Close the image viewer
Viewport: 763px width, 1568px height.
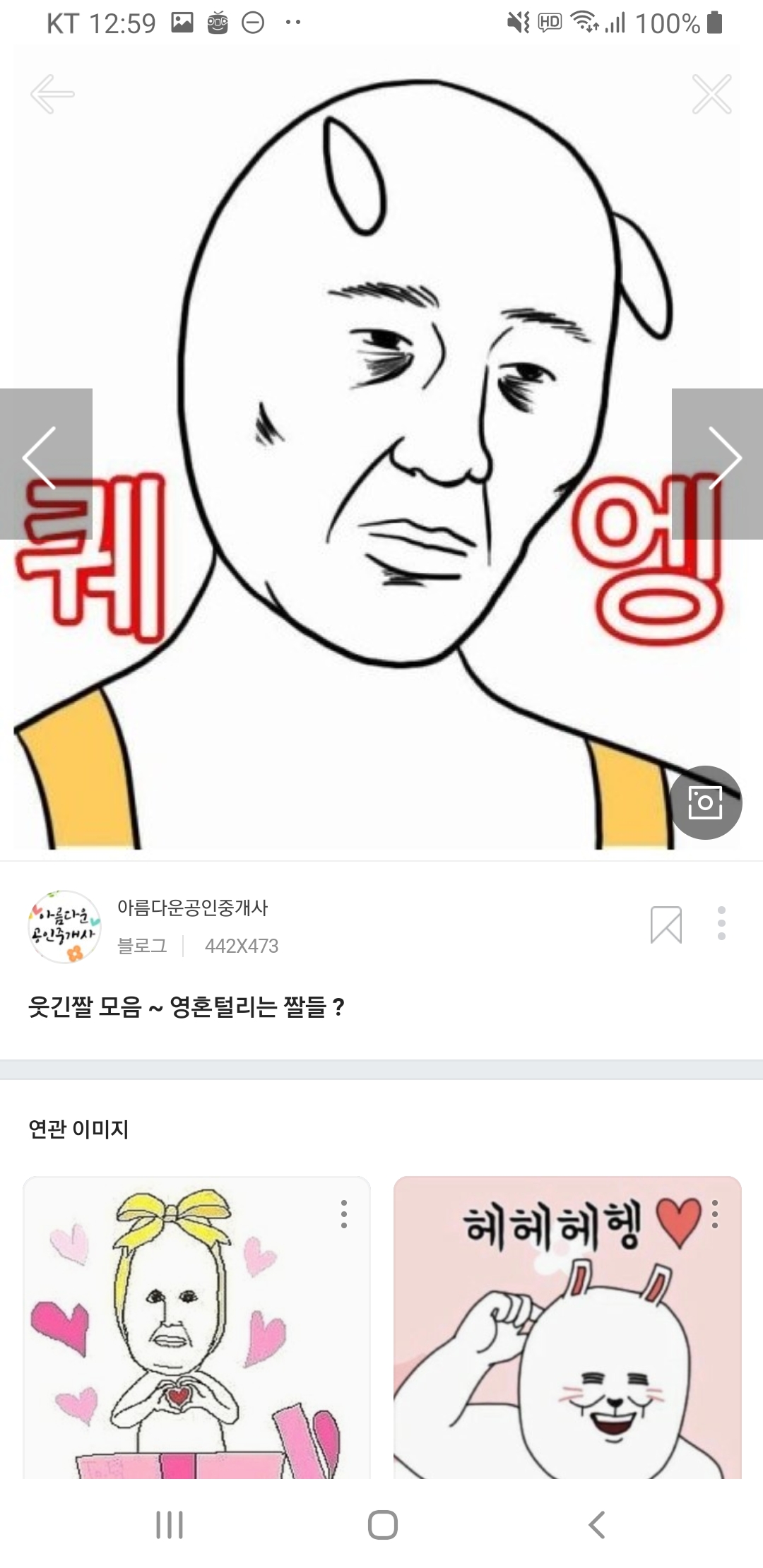pyautogui.click(x=711, y=94)
